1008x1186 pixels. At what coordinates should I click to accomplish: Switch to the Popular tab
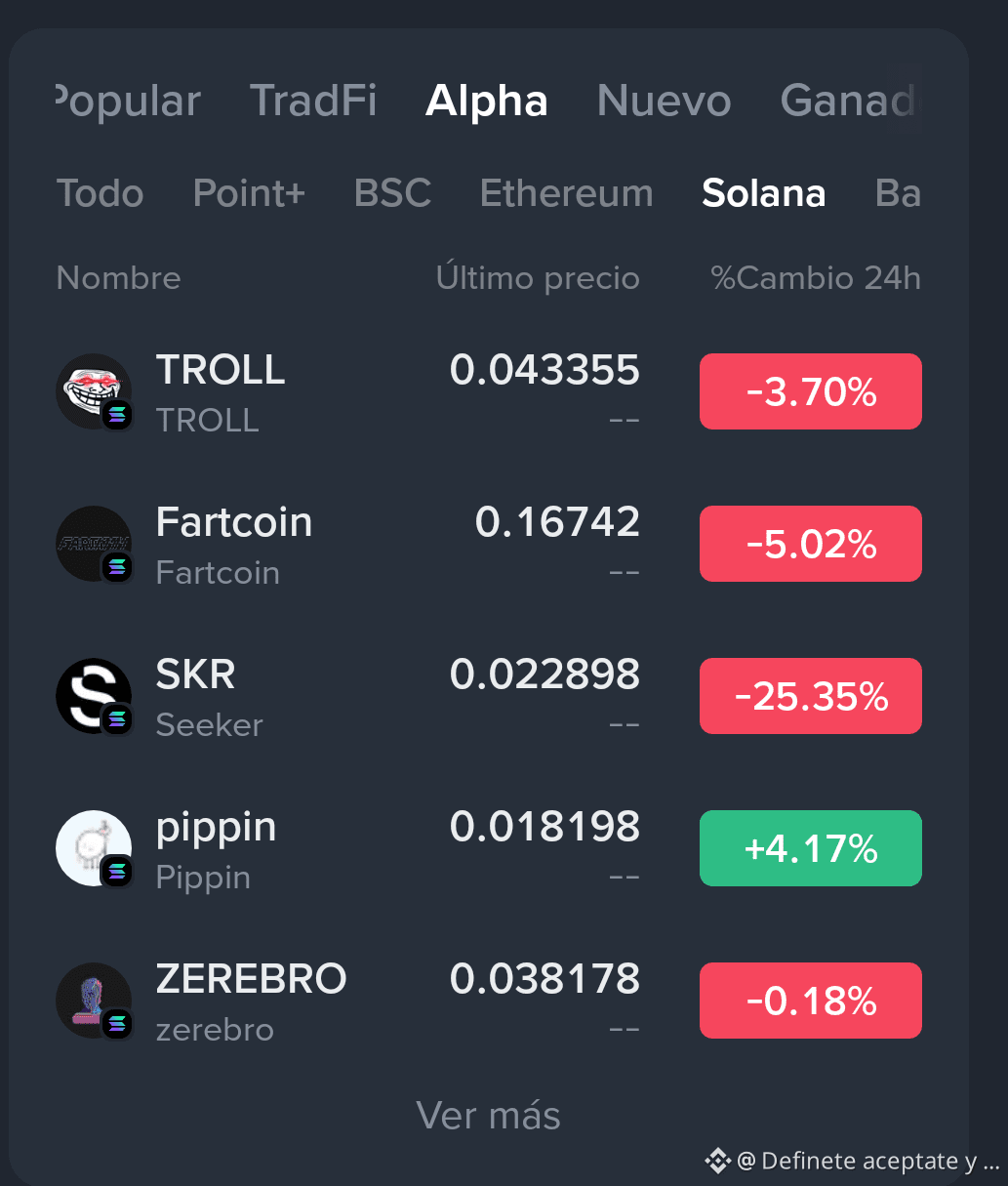pos(128,102)
